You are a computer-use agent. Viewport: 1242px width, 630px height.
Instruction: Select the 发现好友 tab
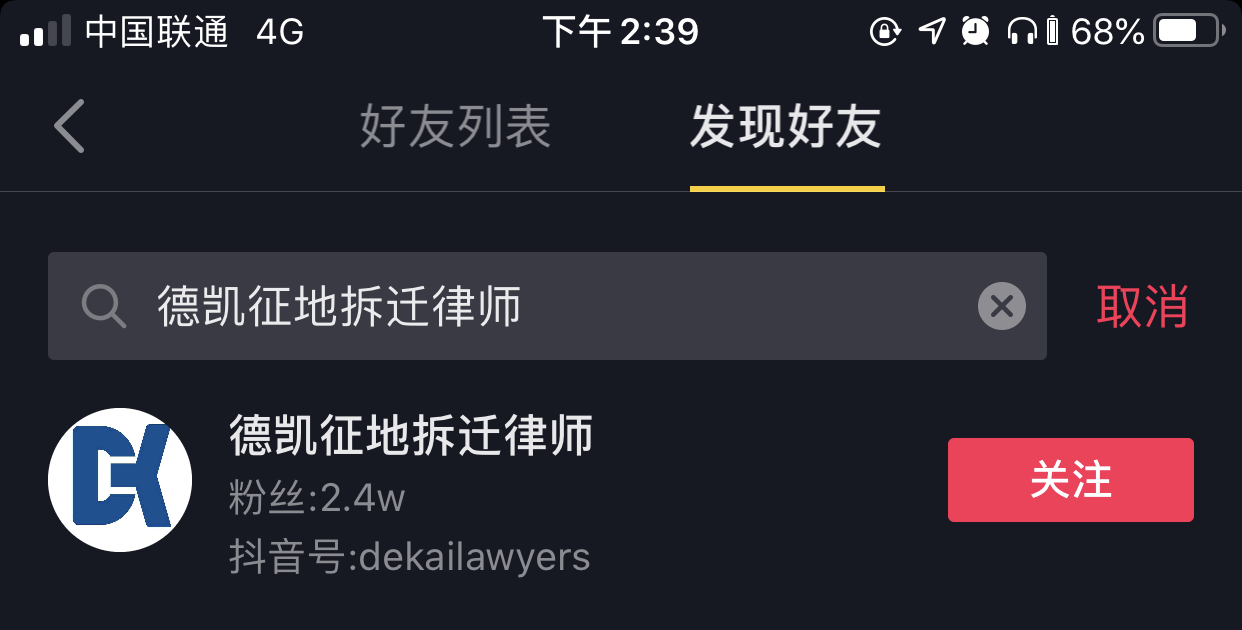click(786, 128)
